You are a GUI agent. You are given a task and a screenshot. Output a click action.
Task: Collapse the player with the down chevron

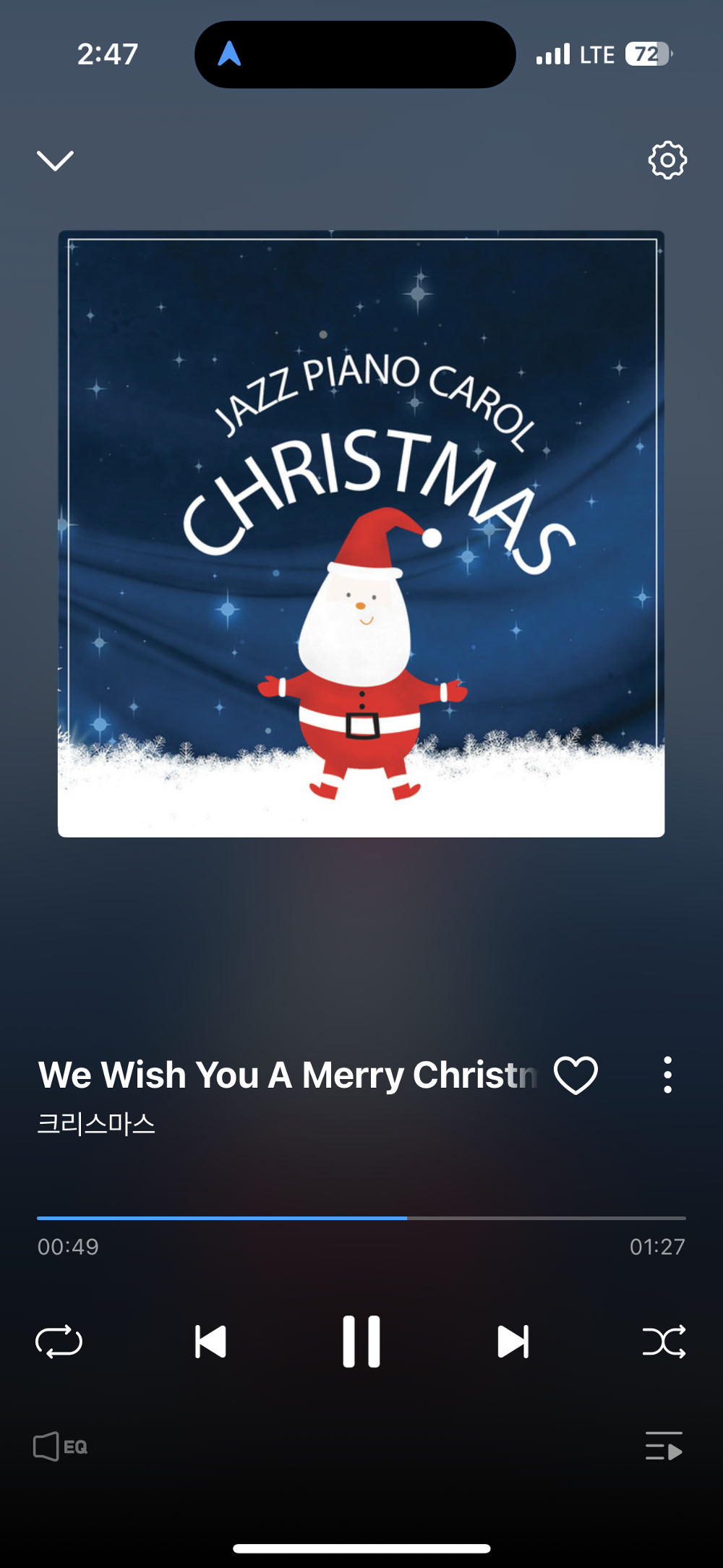(x=55, y=161)
